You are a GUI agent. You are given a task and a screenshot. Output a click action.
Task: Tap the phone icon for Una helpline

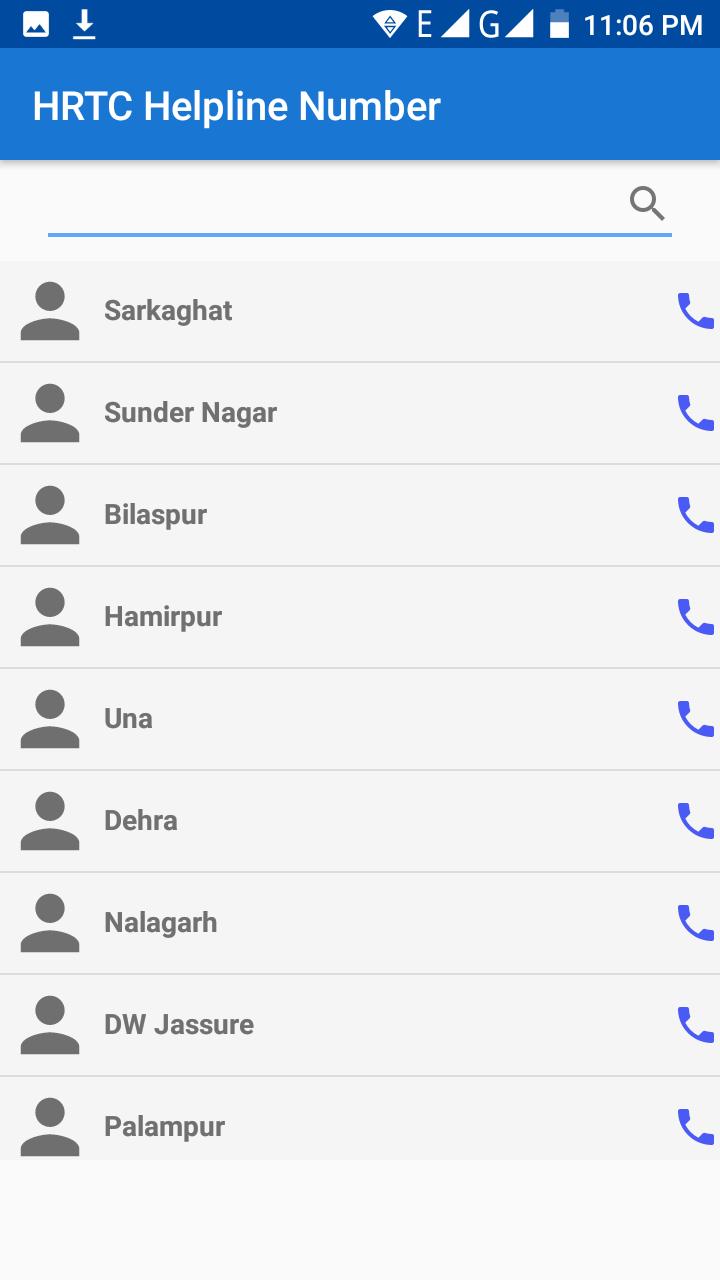click(694, 718)
